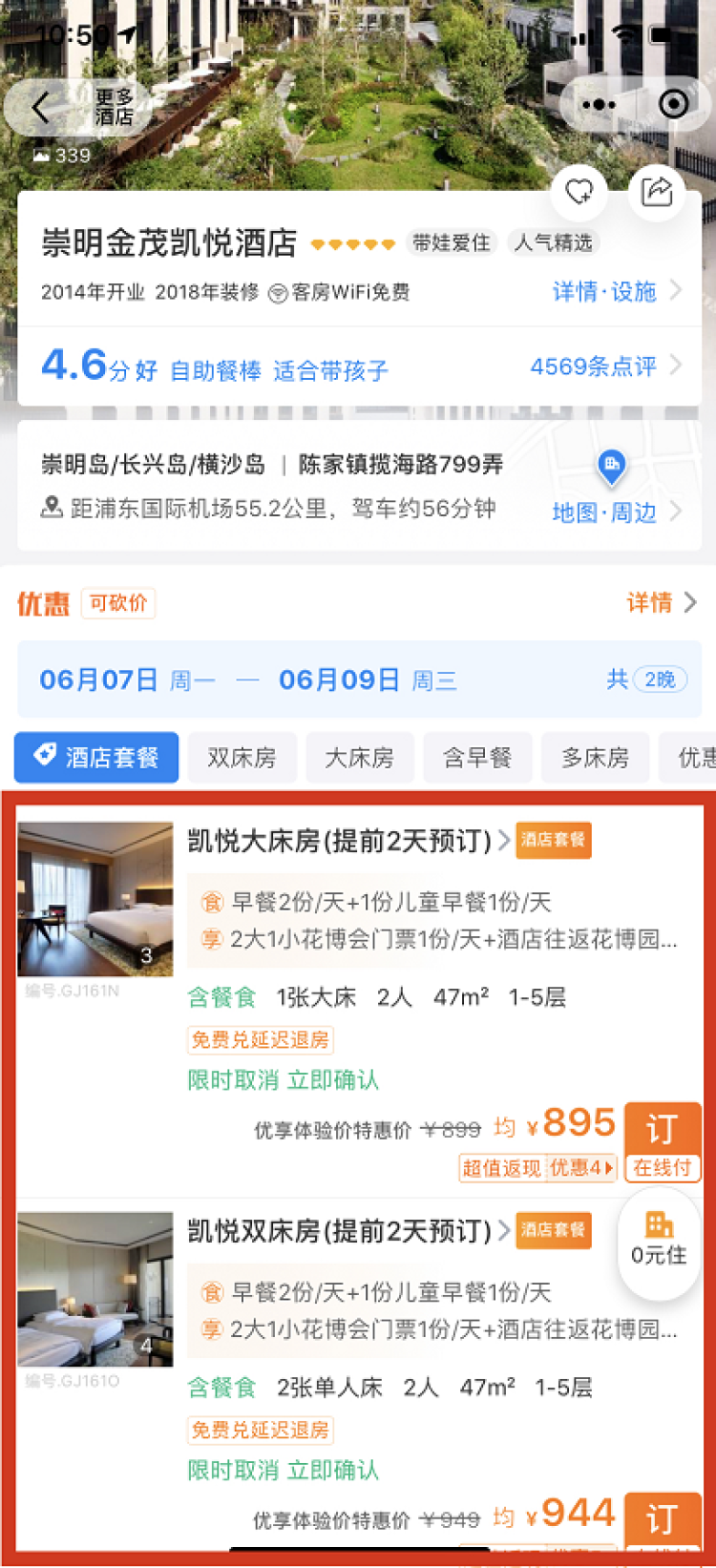Open the 凯悦大床房 room photo
Viewport: 716px width, 1568px height.
[x=95, y=898]
